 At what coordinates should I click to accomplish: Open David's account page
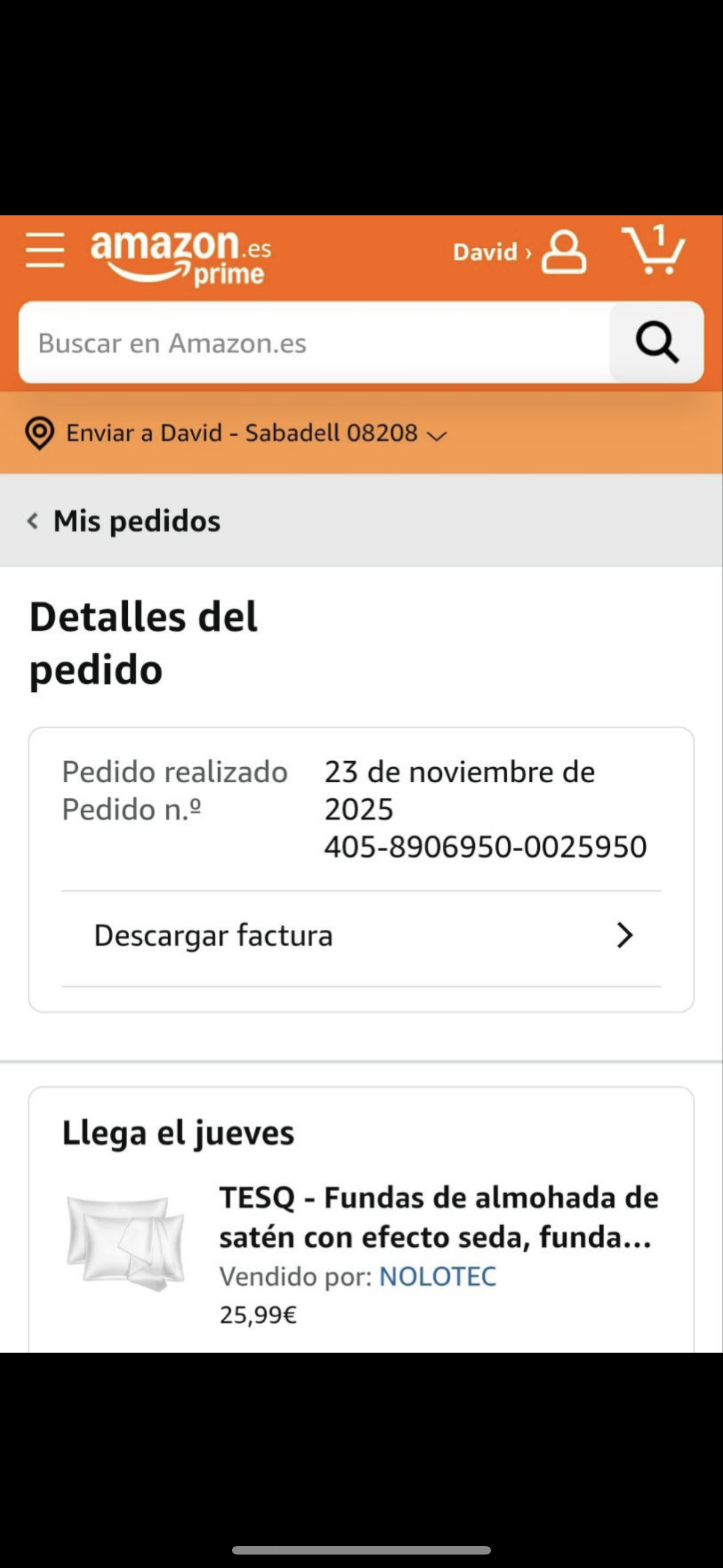pos(520,251)
